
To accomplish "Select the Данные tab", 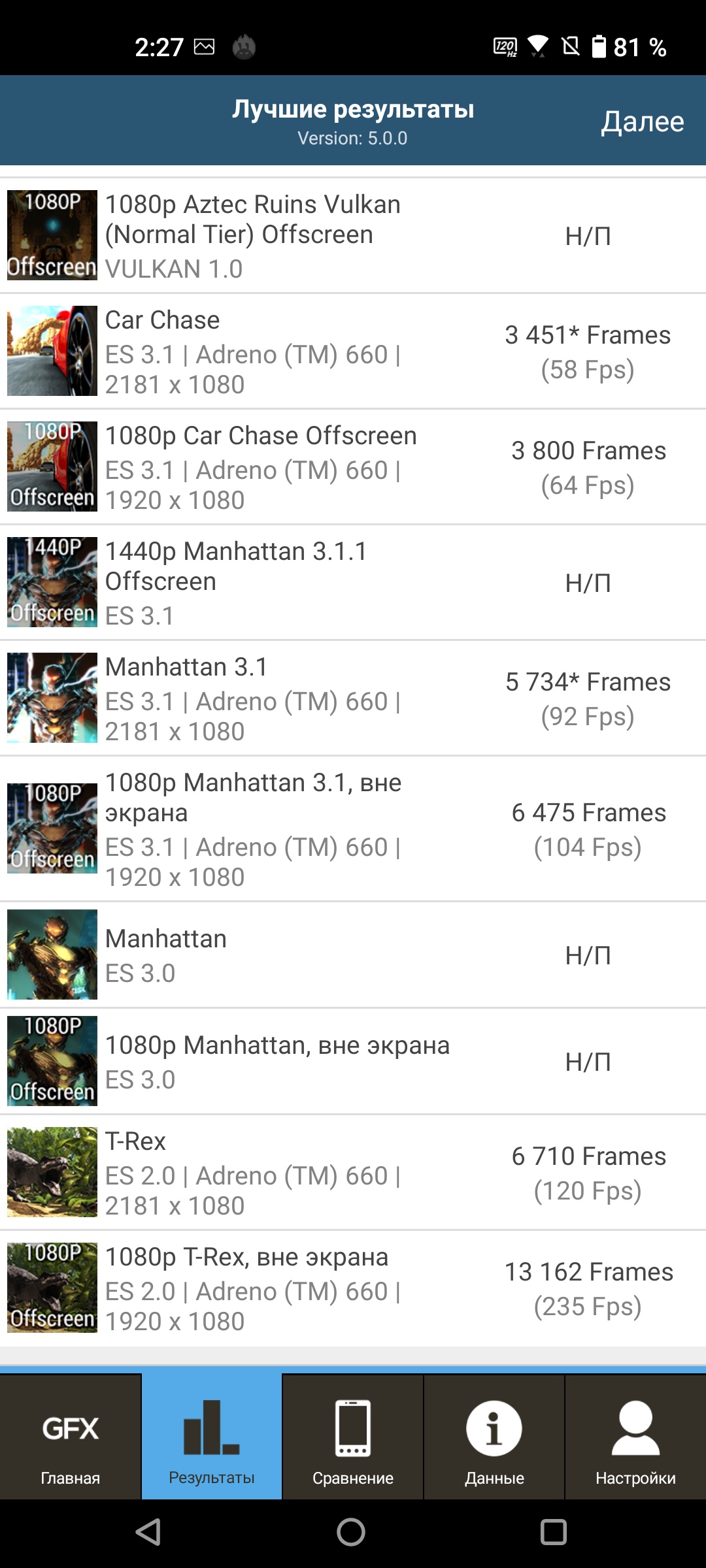I will [x=494, y=1437].
